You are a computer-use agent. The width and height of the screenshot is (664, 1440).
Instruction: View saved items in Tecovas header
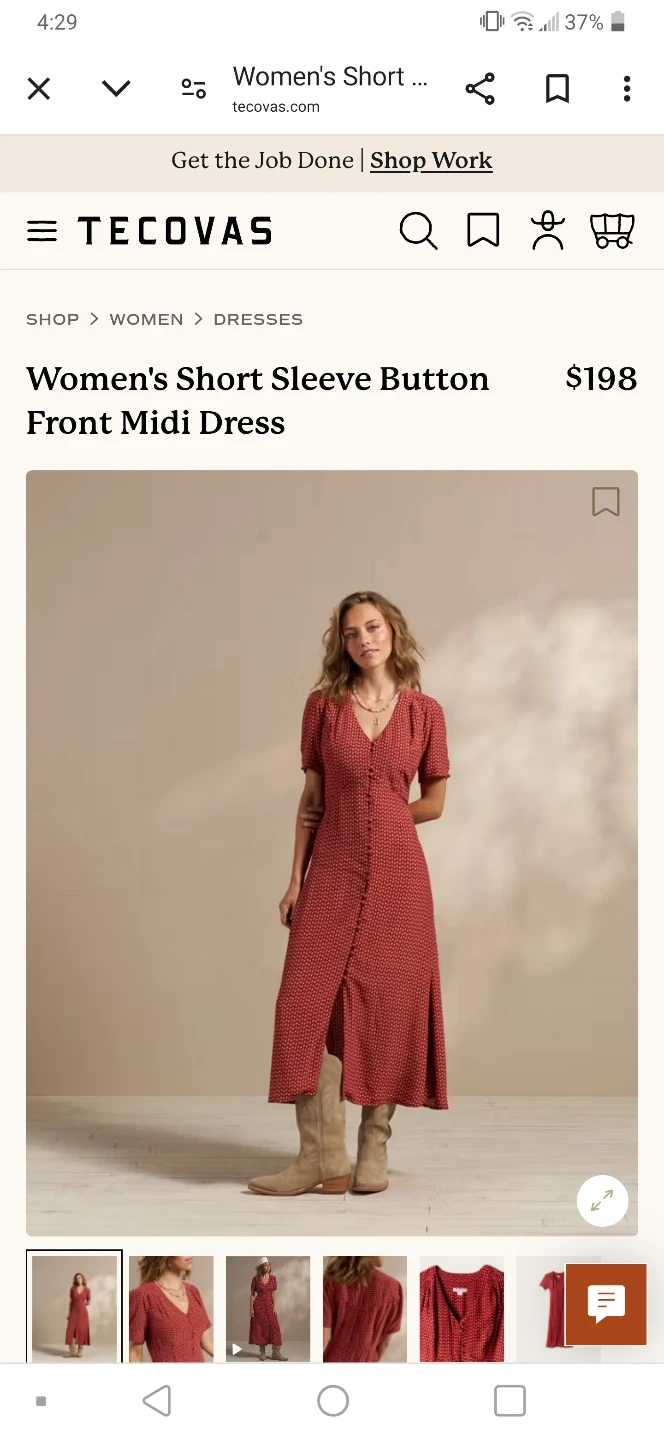[483, 231]
